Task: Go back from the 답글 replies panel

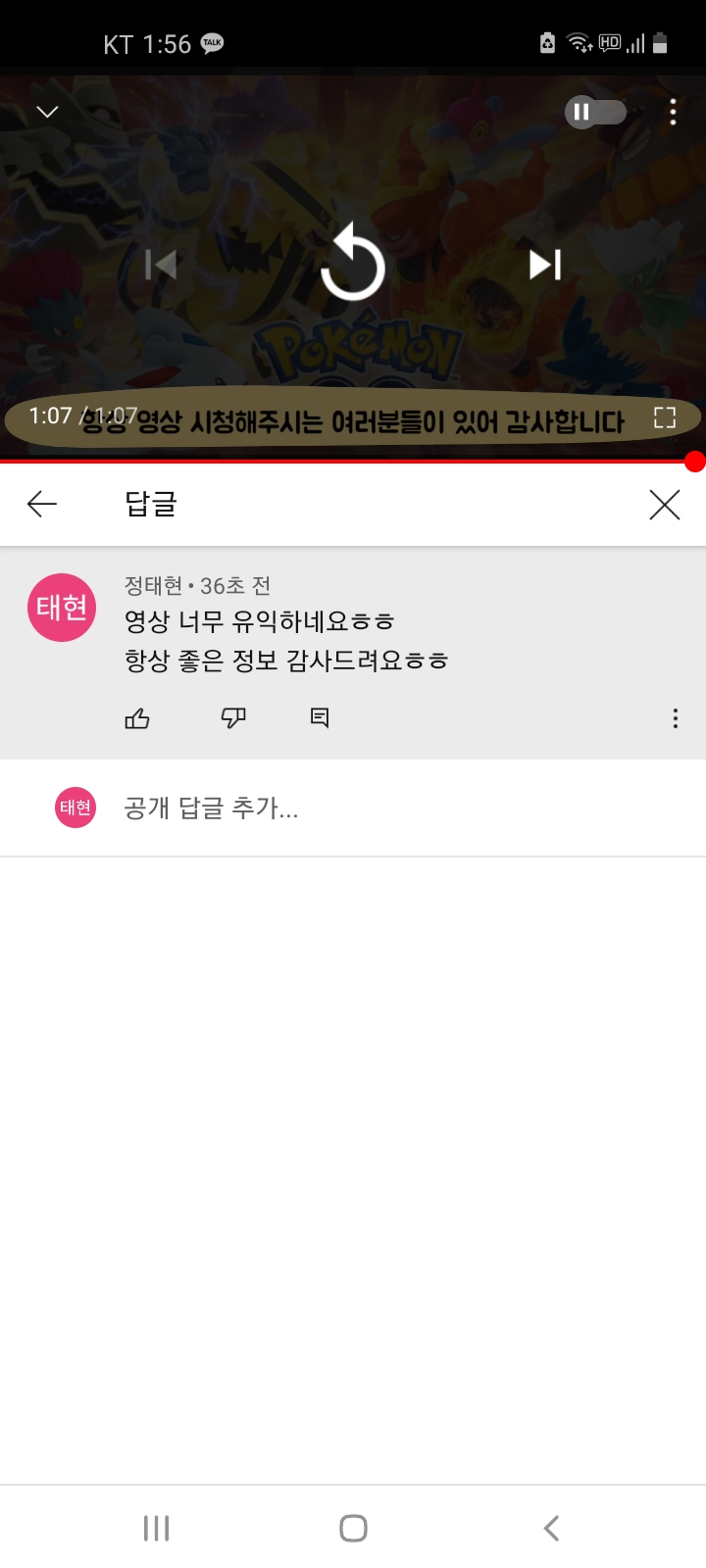Action: (x=42, y=504)
